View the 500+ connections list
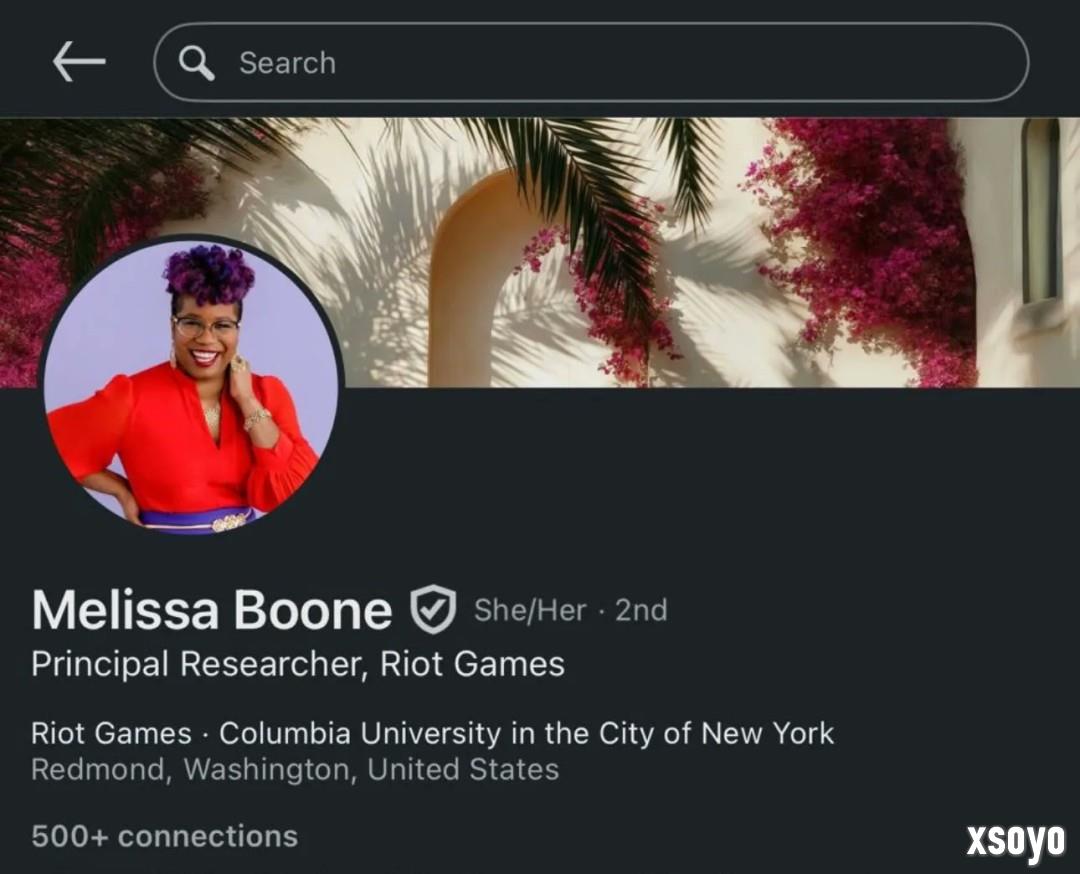The height and width of the screenshot is (874, 1080). (x=165, y=836)
